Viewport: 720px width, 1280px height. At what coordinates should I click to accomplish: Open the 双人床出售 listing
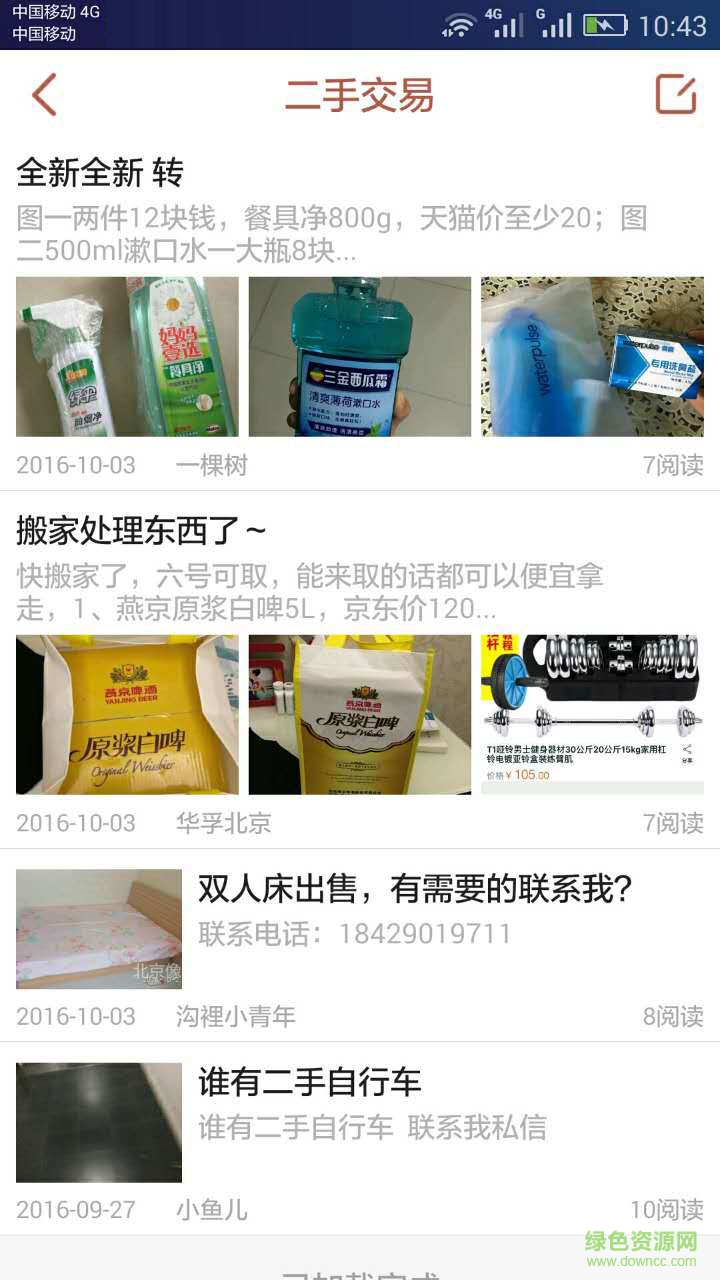pyautogui.click(x=415, y=888)
